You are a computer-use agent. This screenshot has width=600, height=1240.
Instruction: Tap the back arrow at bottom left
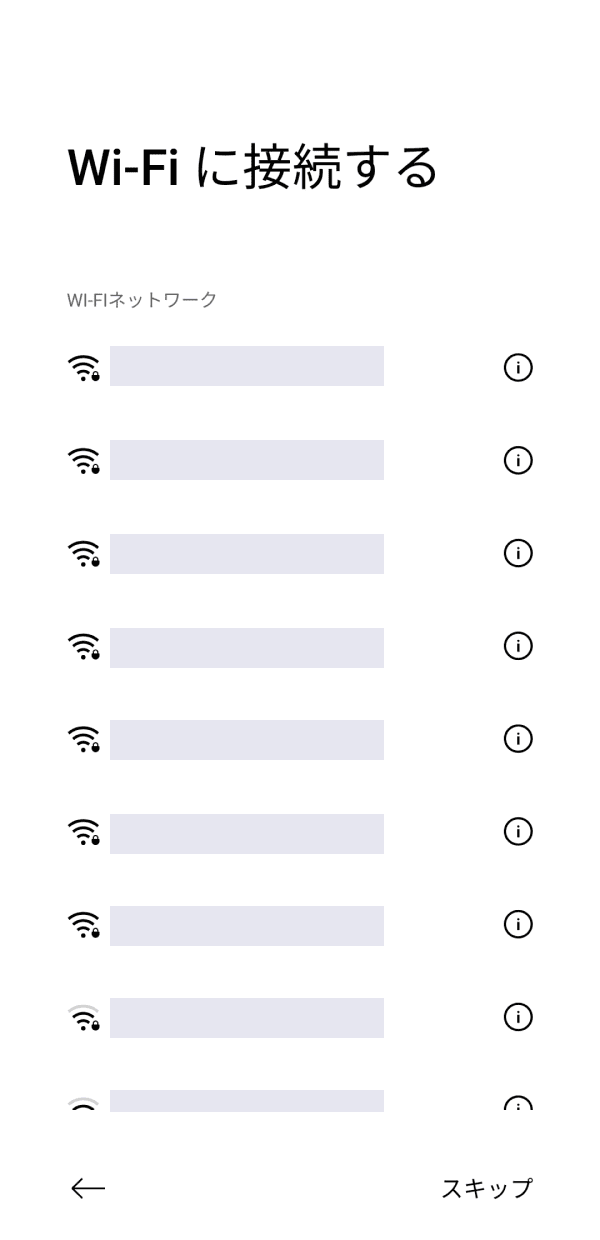click(x=88, y=1188)
